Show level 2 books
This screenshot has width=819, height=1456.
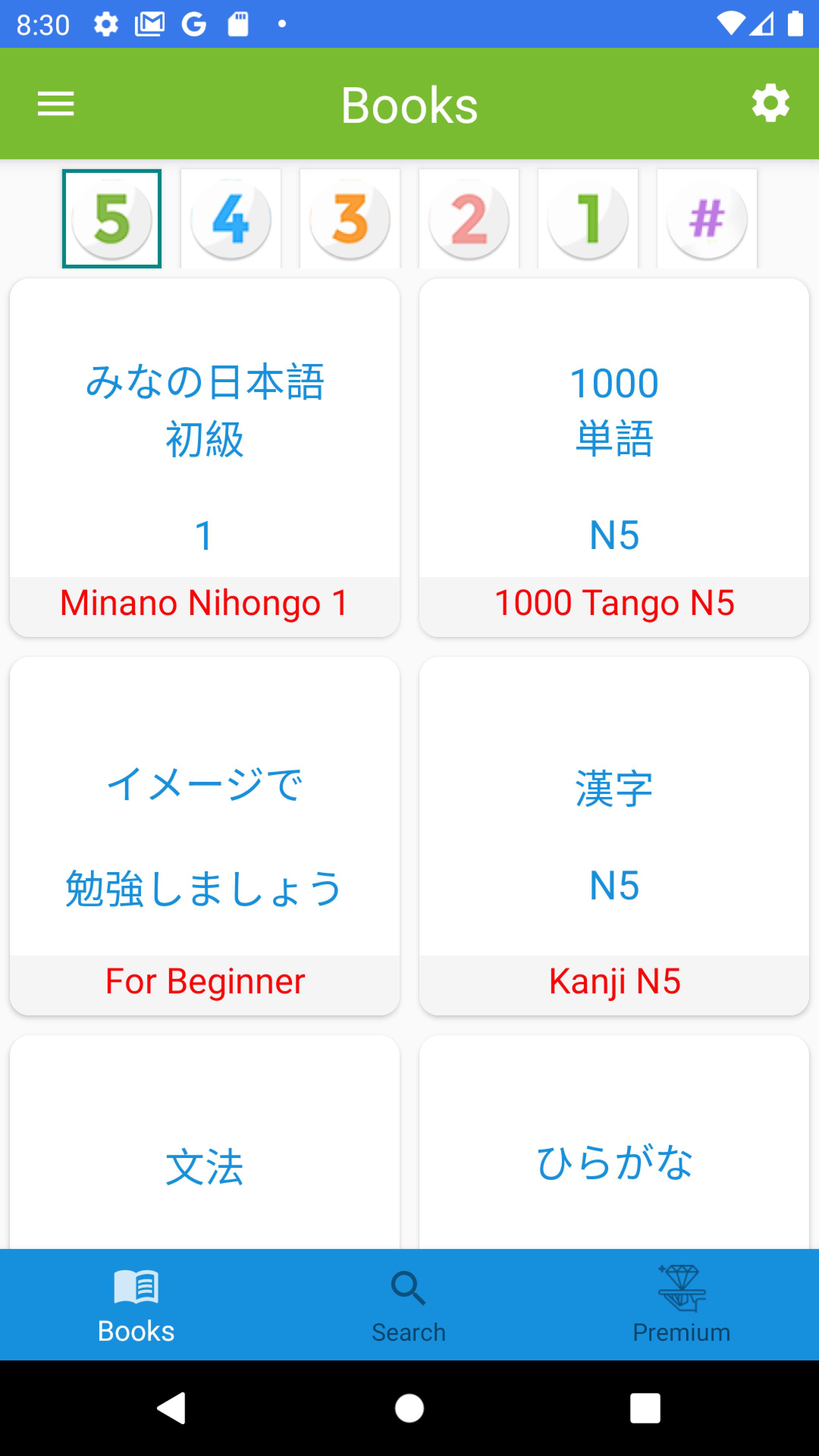(x=469, y=219)
